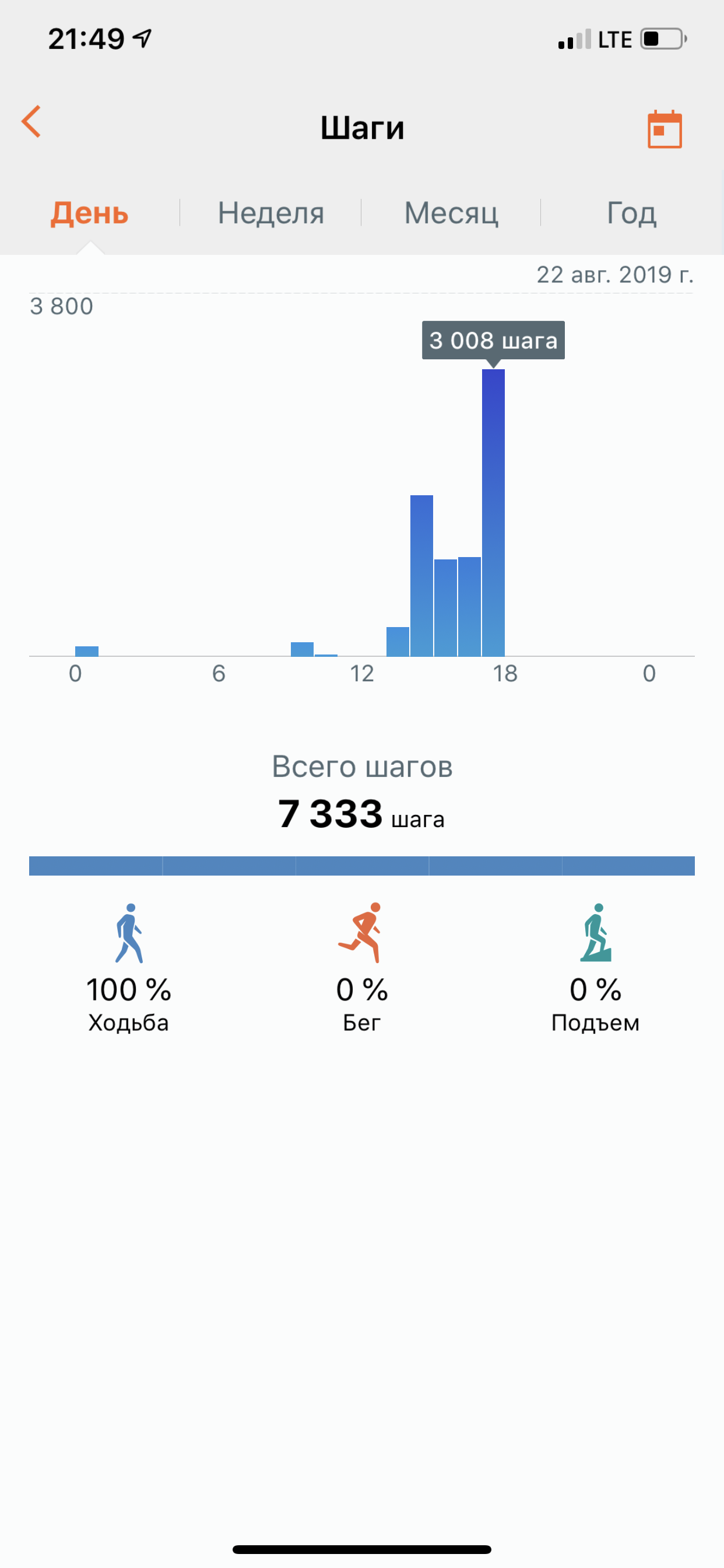724x1568 pixels.
Task: Select the День tab
Action: click(89, 213)
